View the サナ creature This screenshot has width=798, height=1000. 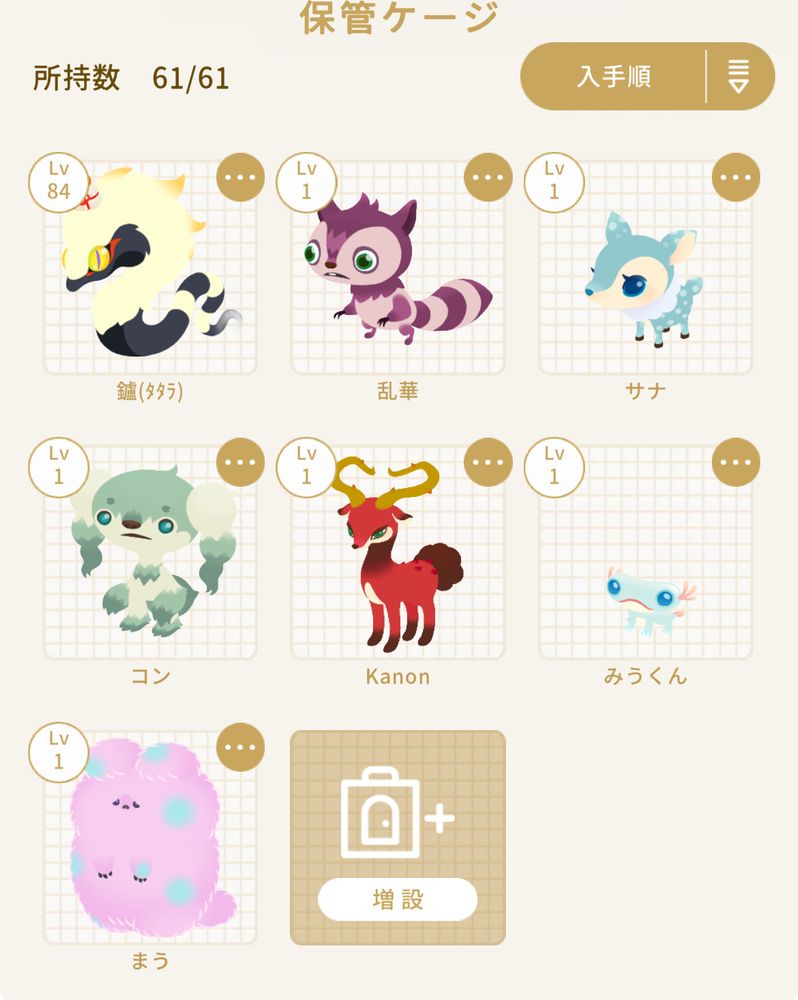click(x=645, y=270)
